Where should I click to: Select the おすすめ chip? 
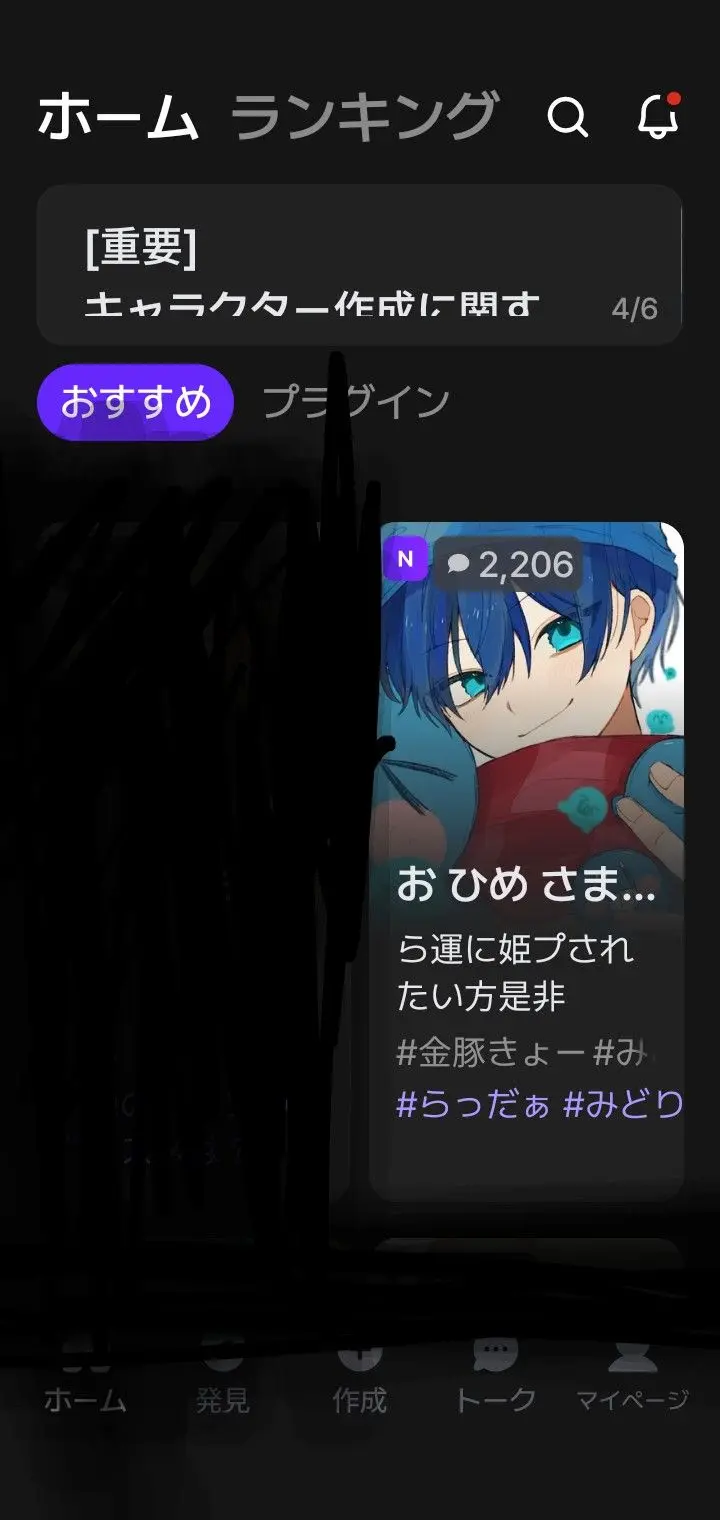135,402
